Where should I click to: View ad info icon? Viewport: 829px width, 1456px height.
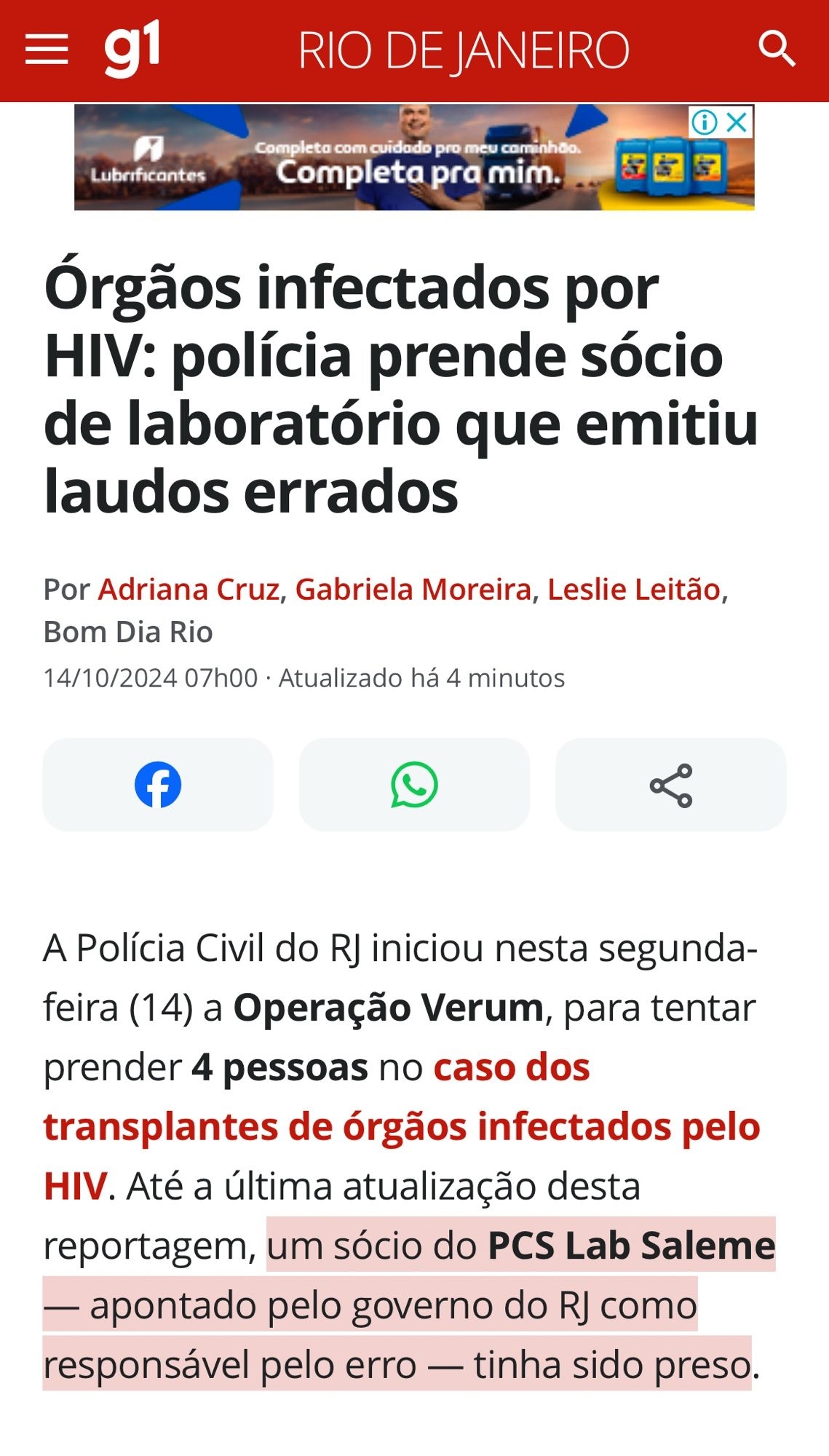(704, 122)
